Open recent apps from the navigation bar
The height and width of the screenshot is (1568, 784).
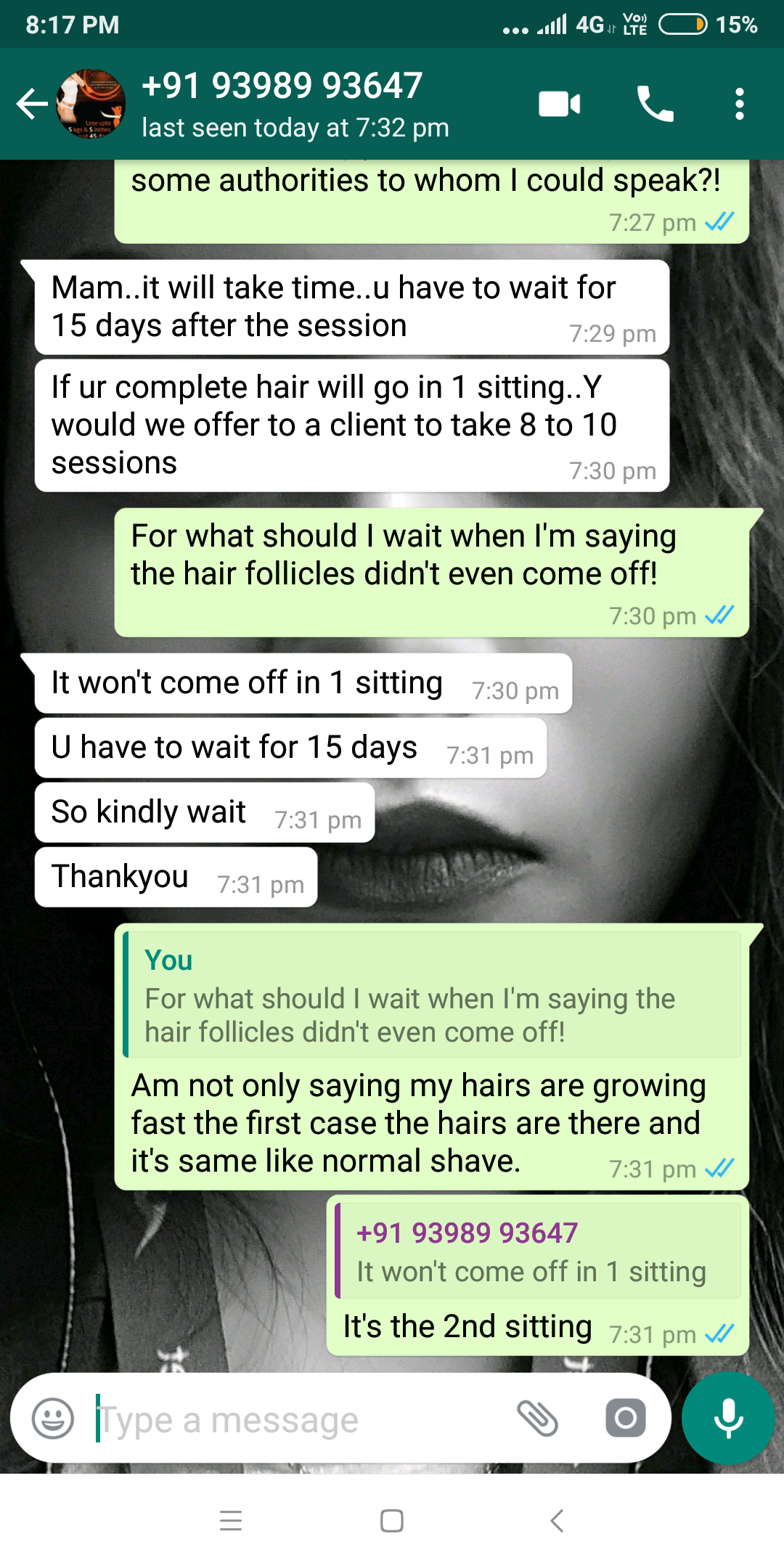coord(231,1521)
